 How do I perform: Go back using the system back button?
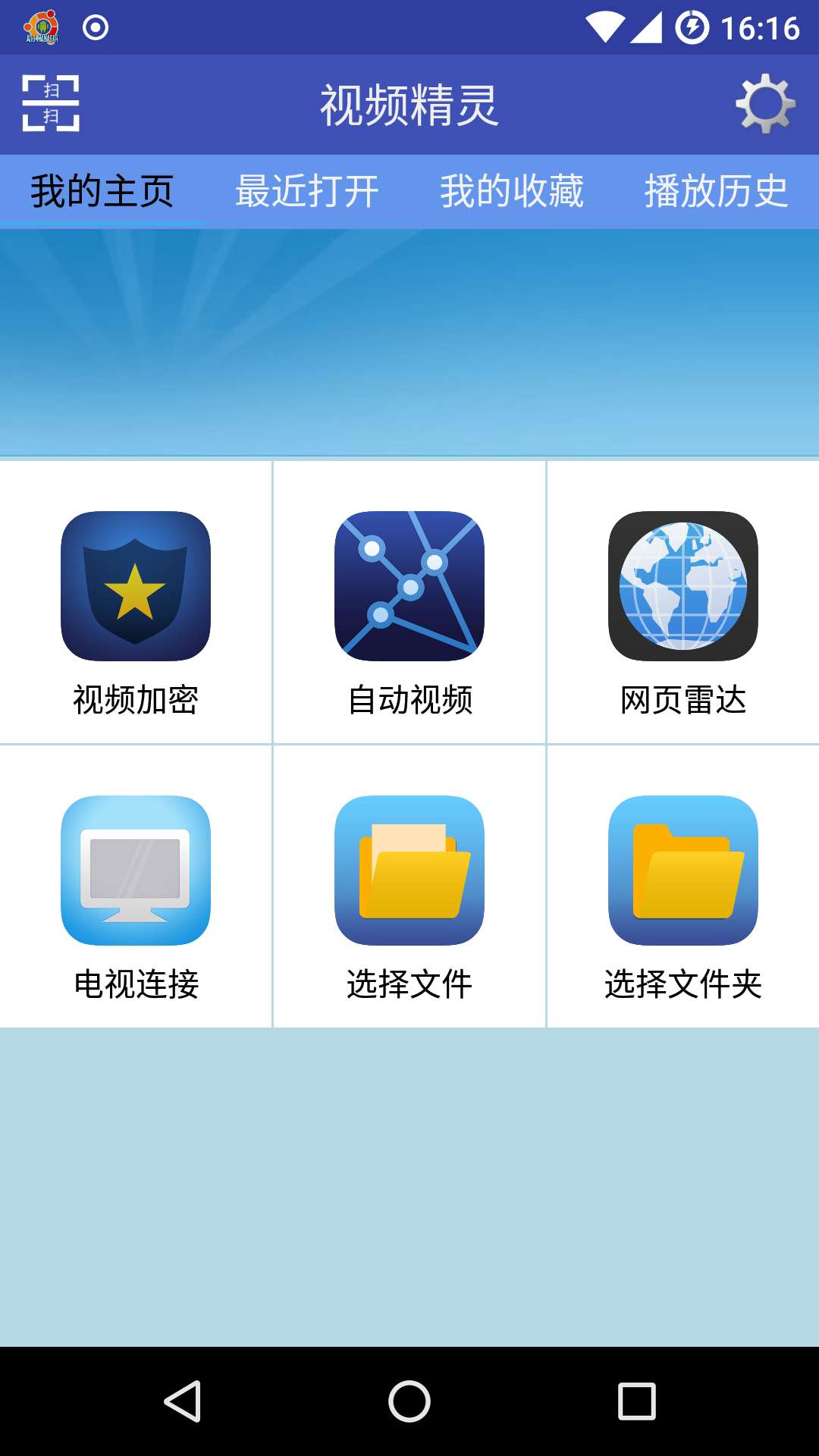(183, 1401)
